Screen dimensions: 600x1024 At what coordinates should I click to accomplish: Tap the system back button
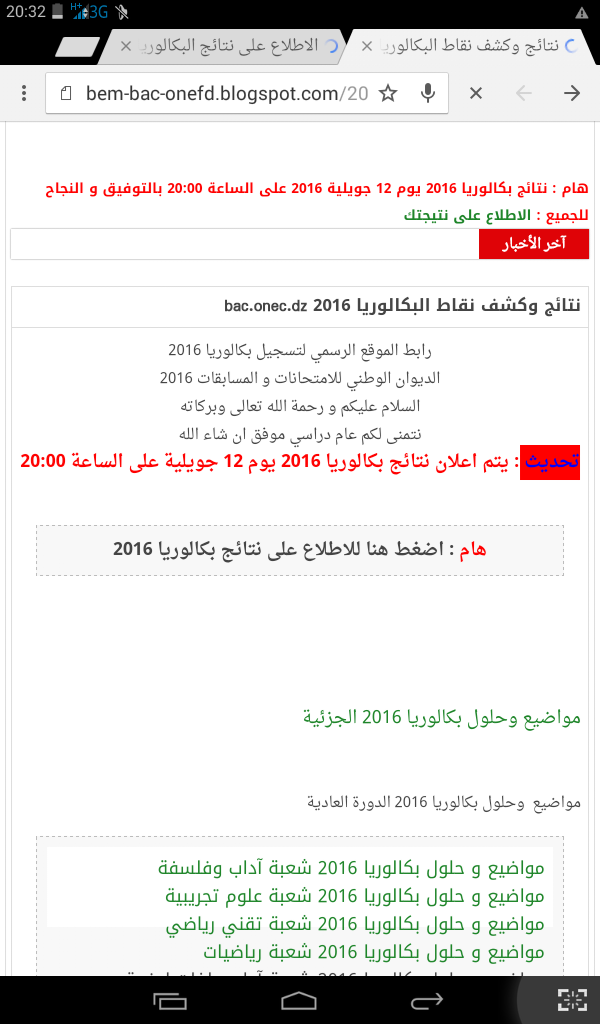click(x=427, y=999)
